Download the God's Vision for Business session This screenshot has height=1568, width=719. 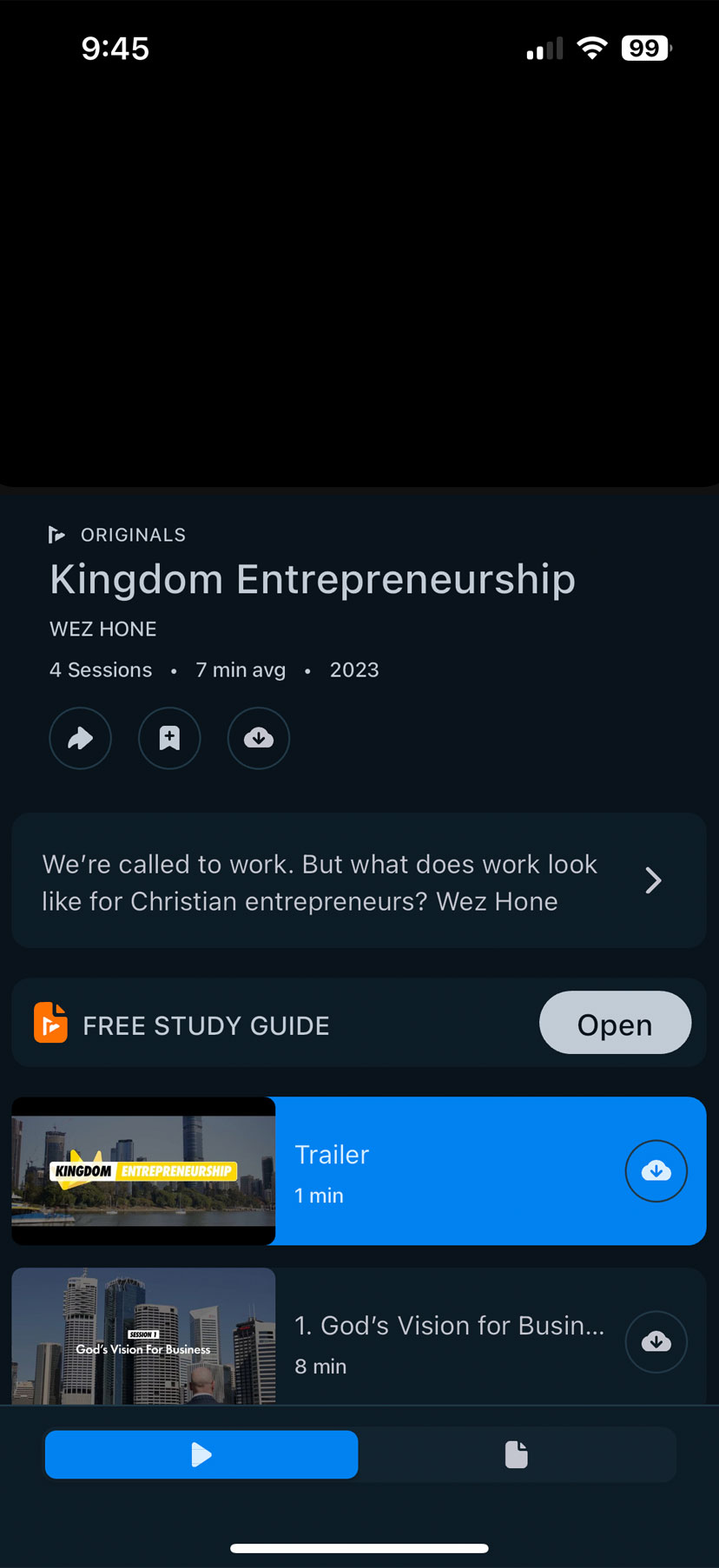[656, 1341]
